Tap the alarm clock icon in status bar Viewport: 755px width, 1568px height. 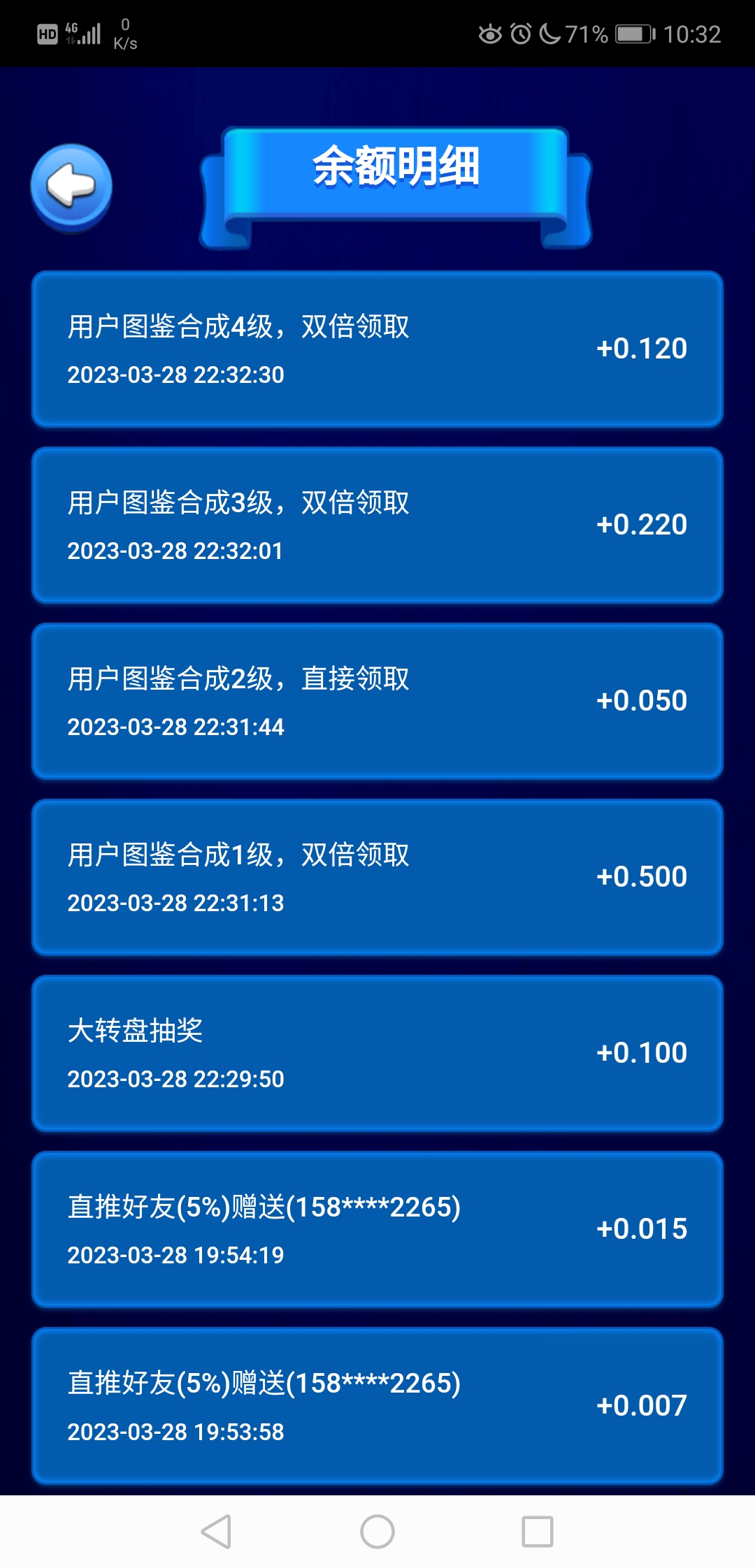pos(520,34)
